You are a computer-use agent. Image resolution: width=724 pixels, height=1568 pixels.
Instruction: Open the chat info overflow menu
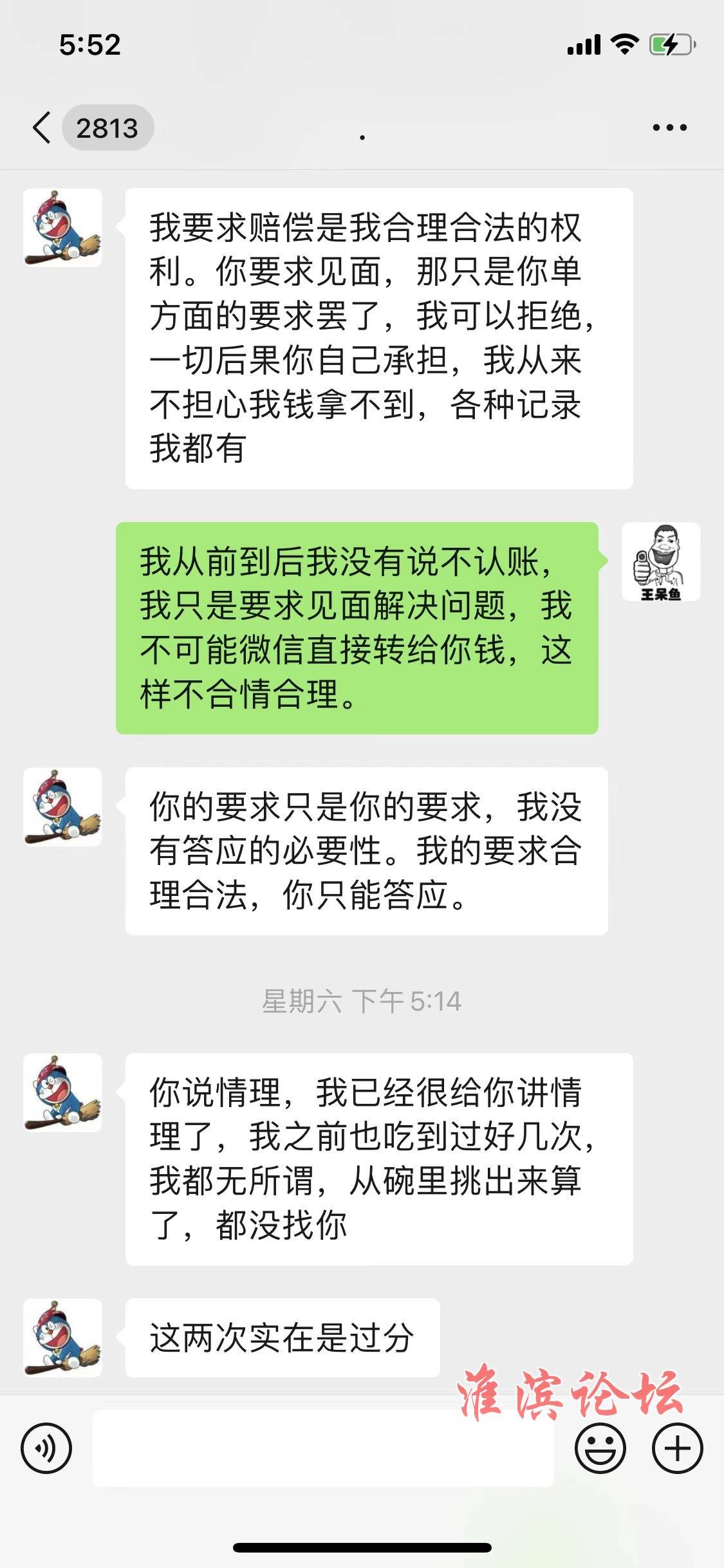pos(669,127)
